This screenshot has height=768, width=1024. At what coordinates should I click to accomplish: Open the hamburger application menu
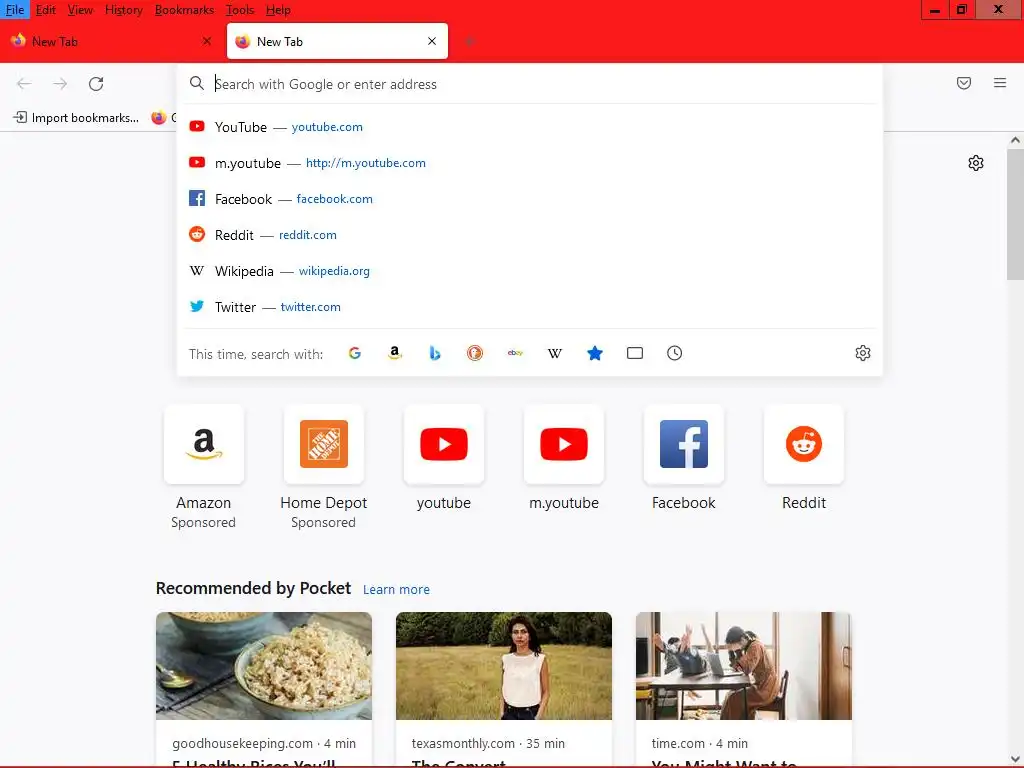1000,84
